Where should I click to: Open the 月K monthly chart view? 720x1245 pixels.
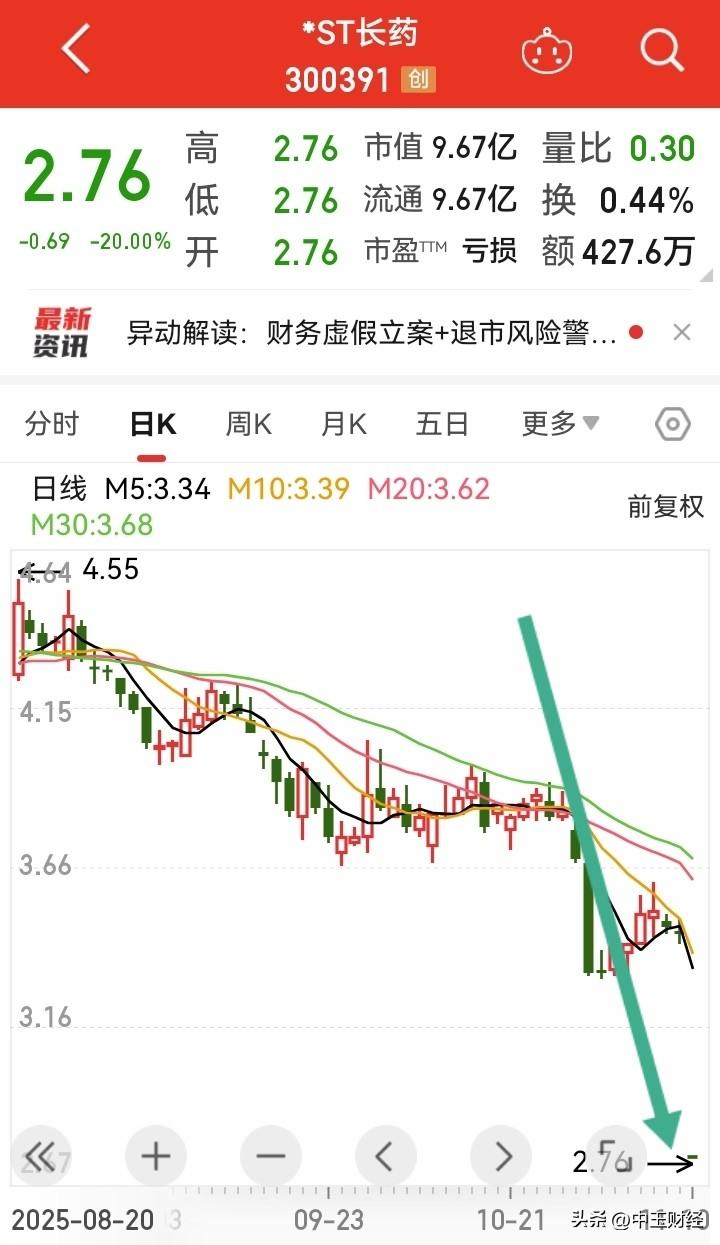click(x=343, y=424)
